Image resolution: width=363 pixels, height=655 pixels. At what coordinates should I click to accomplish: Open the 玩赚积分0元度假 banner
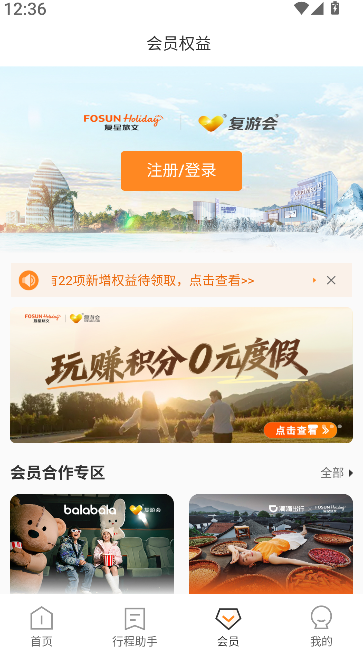point(181,375)
